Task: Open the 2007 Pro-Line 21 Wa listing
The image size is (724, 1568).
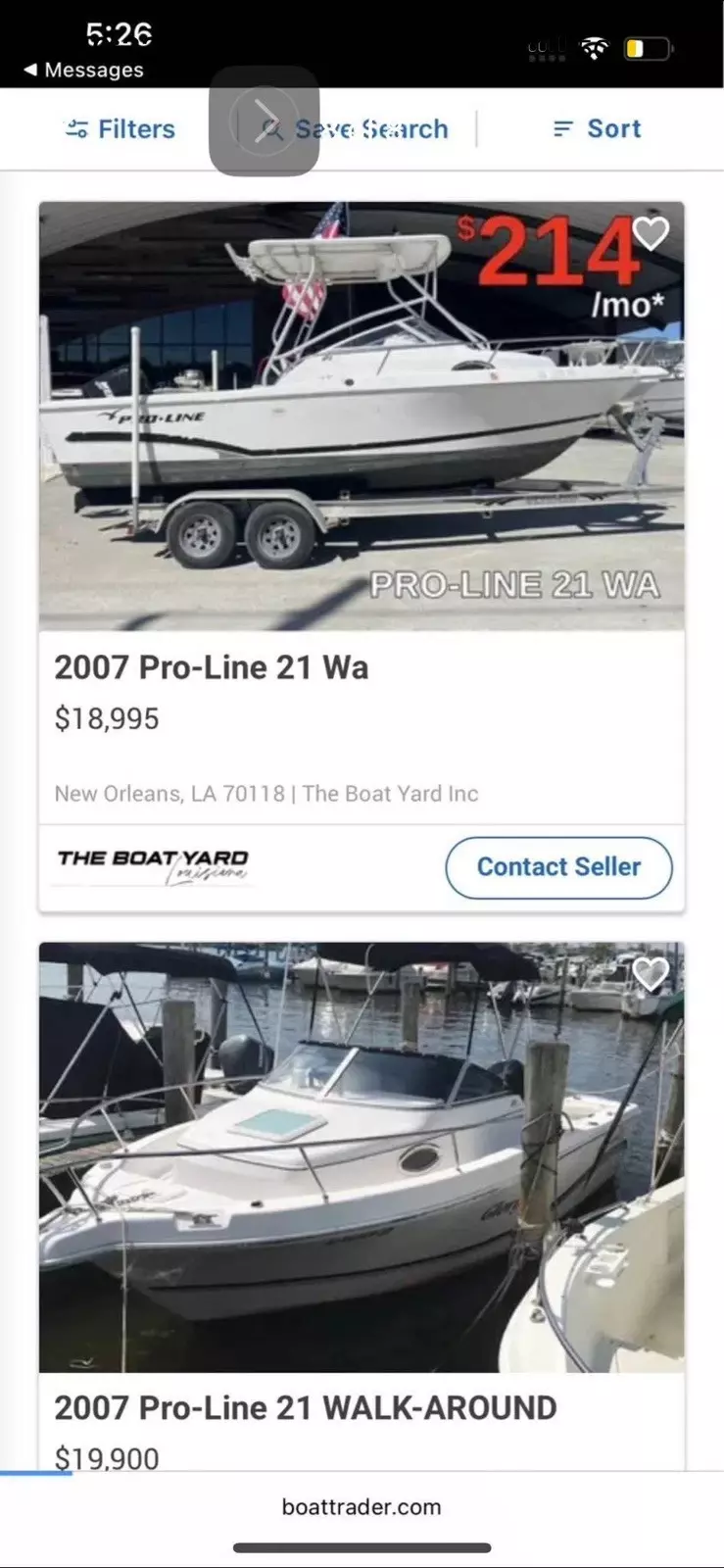Action: [x=212, y=667]
